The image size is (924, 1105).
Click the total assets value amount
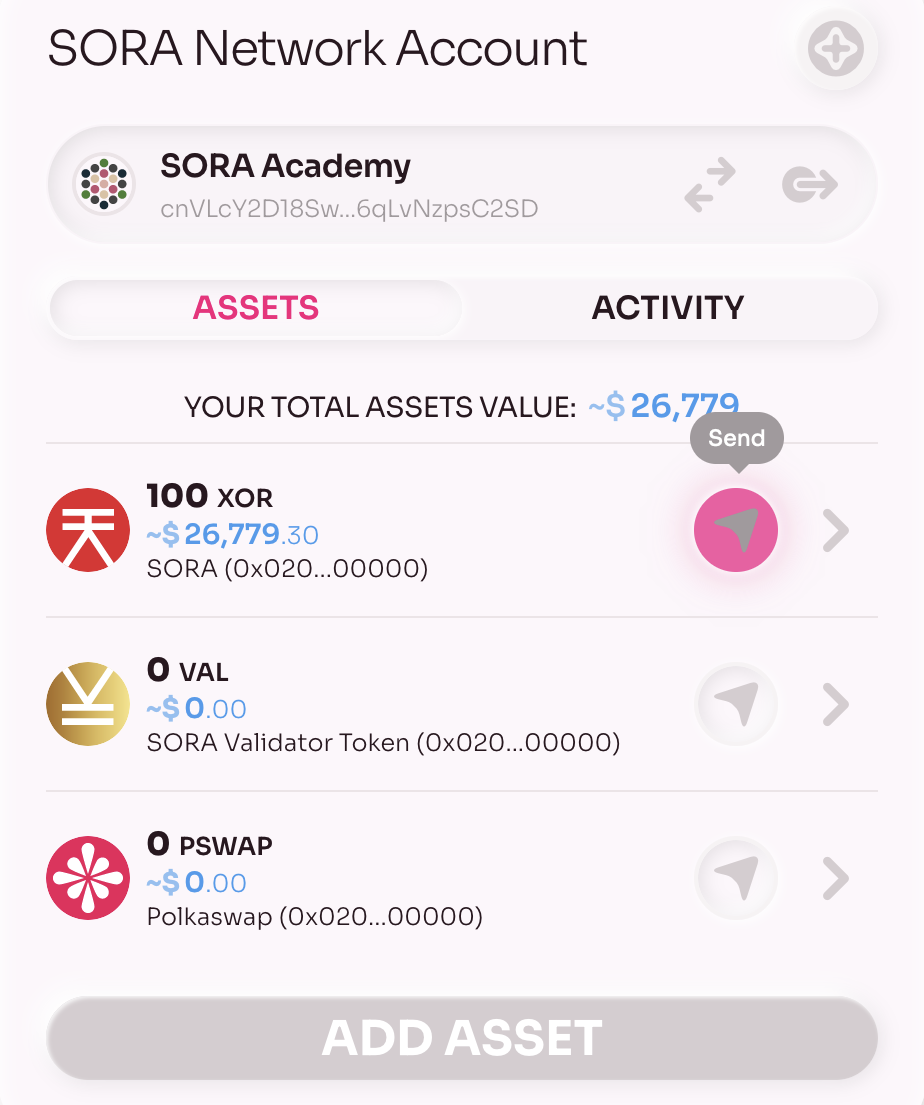pos(662,406)
